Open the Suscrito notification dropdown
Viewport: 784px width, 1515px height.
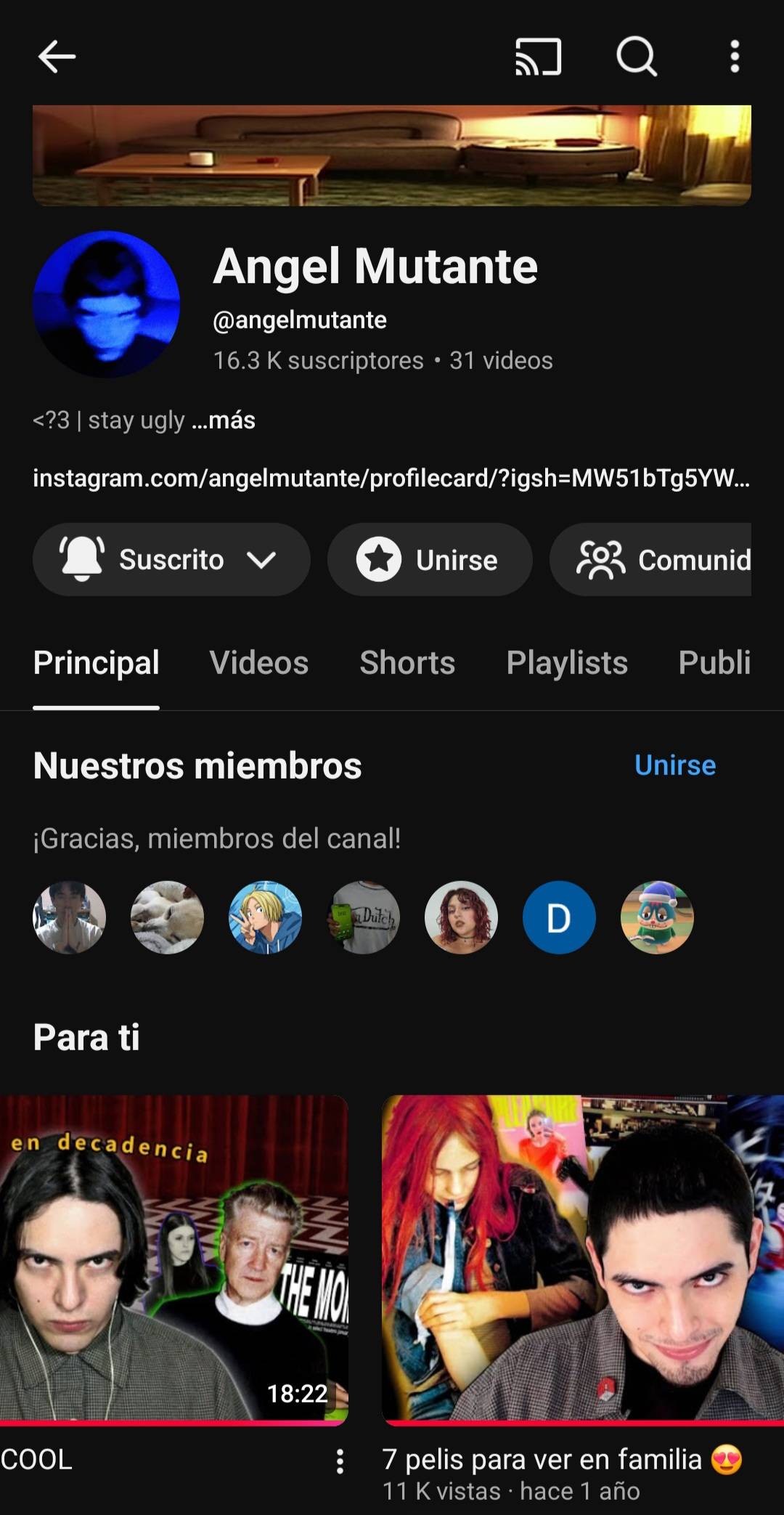[x=171, y=560]
